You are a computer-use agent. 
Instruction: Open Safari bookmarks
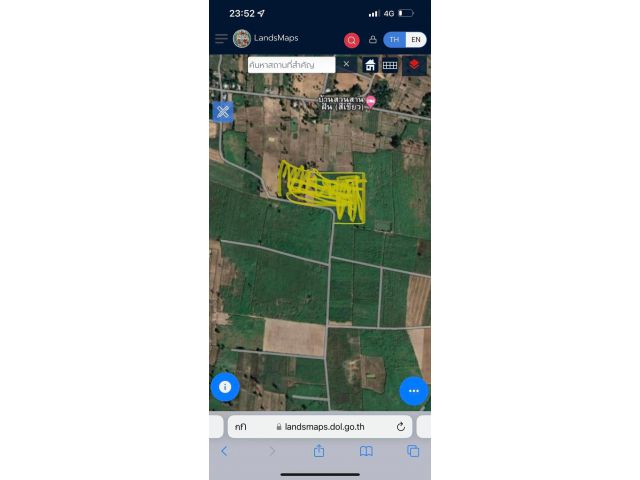366,451
